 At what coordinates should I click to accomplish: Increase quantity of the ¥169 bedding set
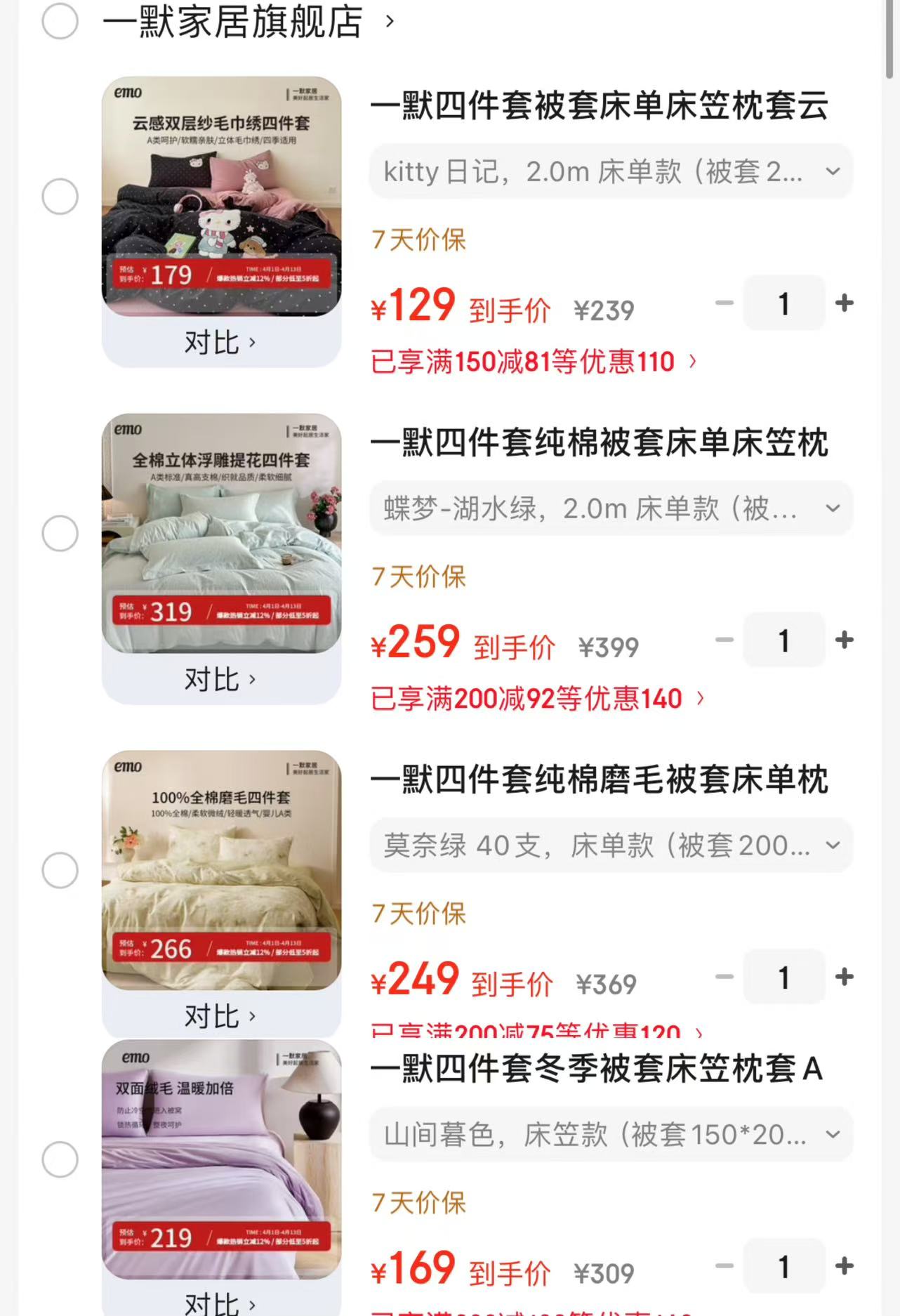coord(844,1267)
